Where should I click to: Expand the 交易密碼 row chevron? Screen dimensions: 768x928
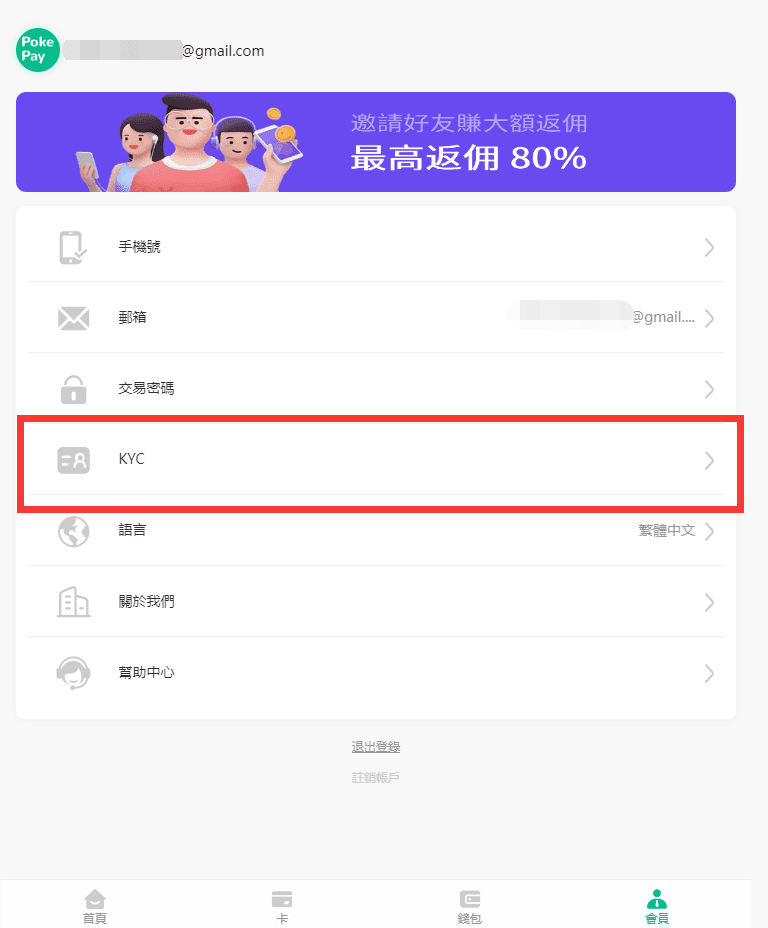click(710, 389)
